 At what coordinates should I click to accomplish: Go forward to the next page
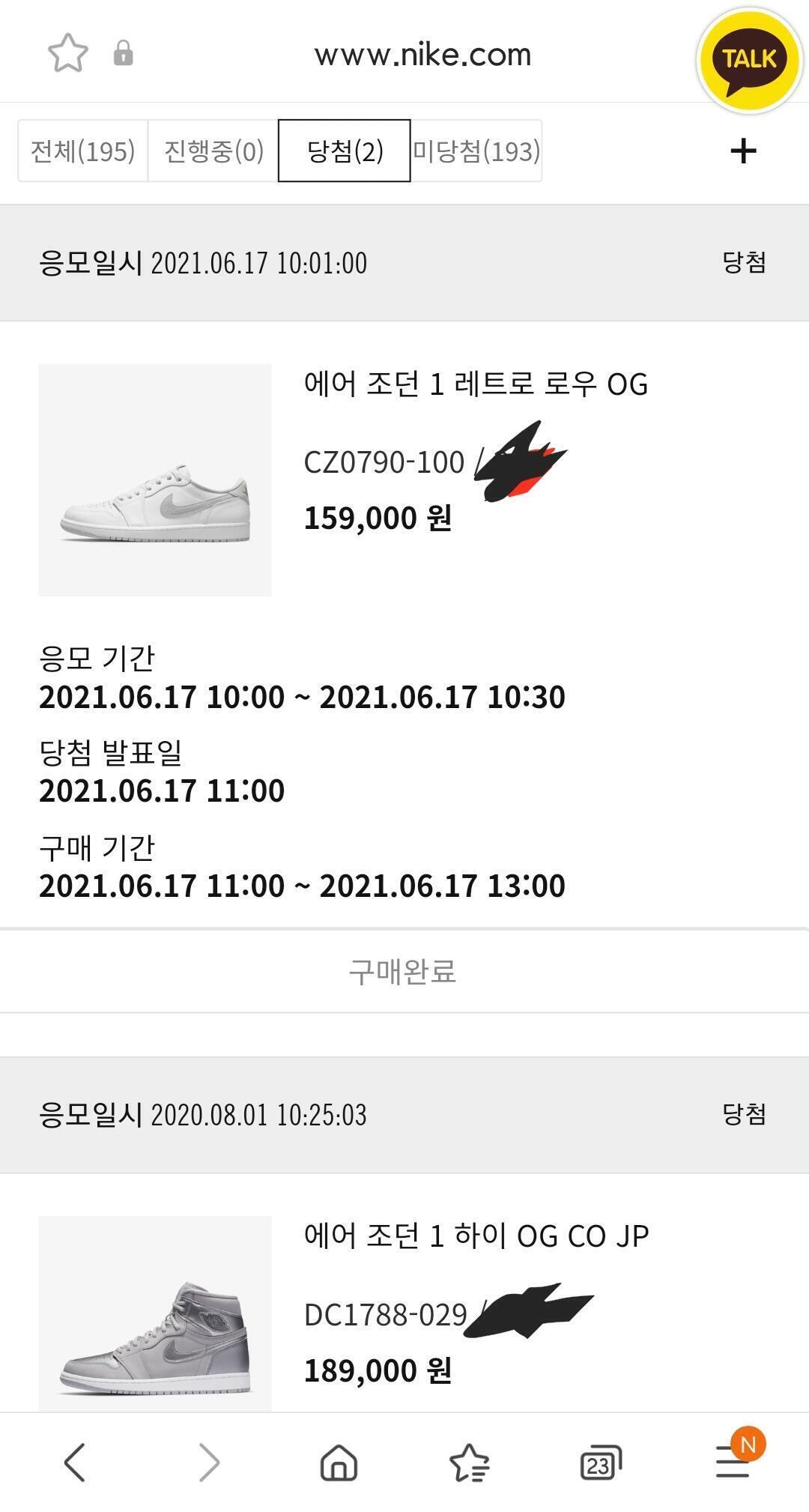click(x=209, y=1462)
